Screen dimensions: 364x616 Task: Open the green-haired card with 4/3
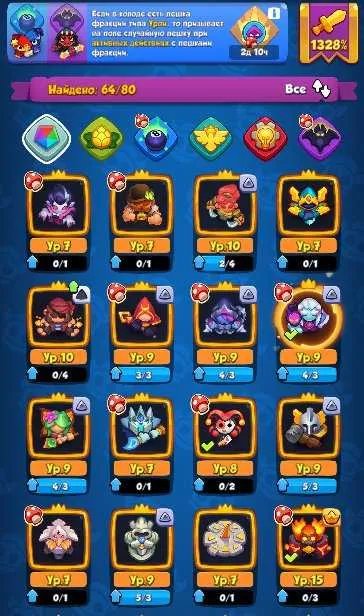(x=59, y=444)
